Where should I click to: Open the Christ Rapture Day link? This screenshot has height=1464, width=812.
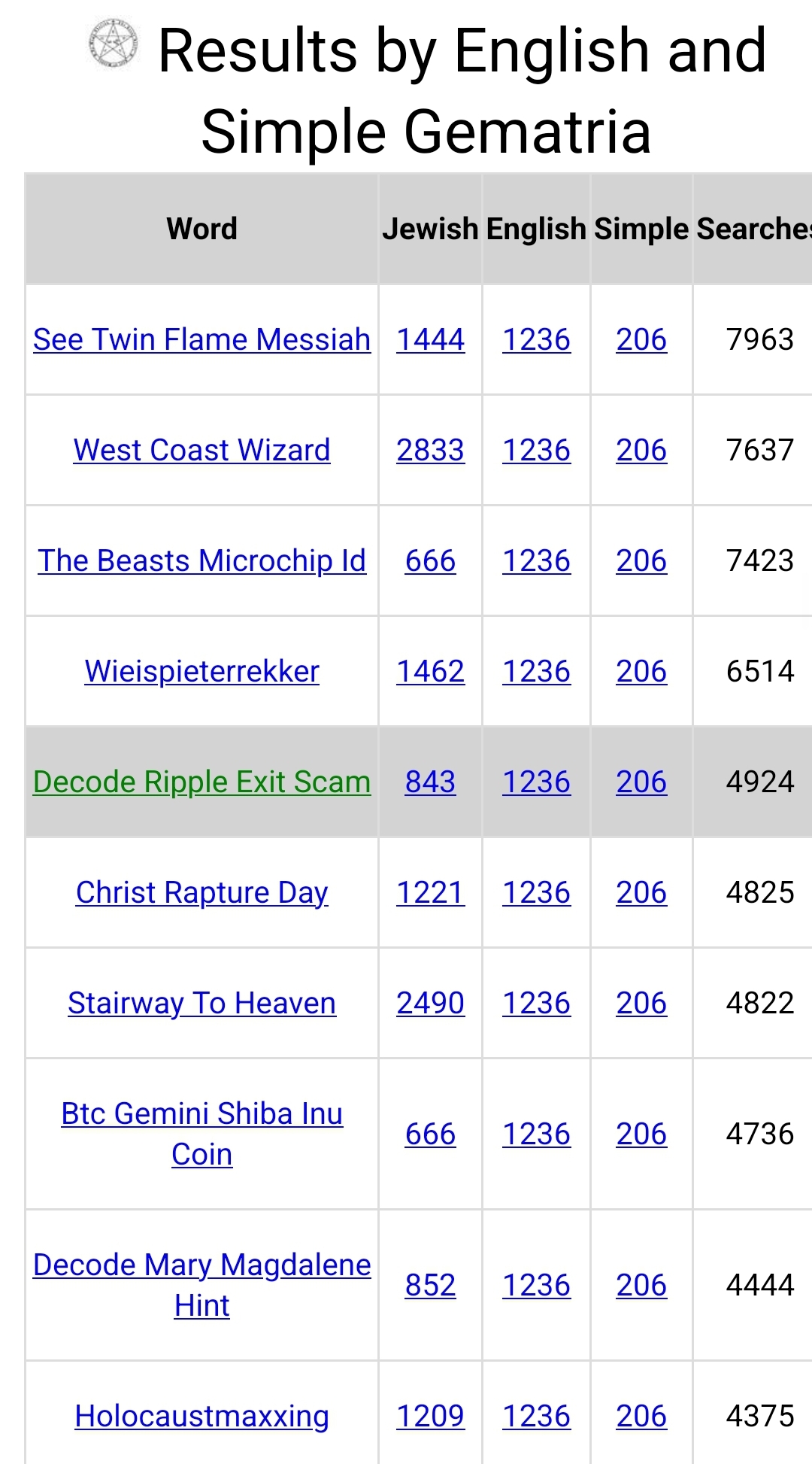[x=201, y=892]
